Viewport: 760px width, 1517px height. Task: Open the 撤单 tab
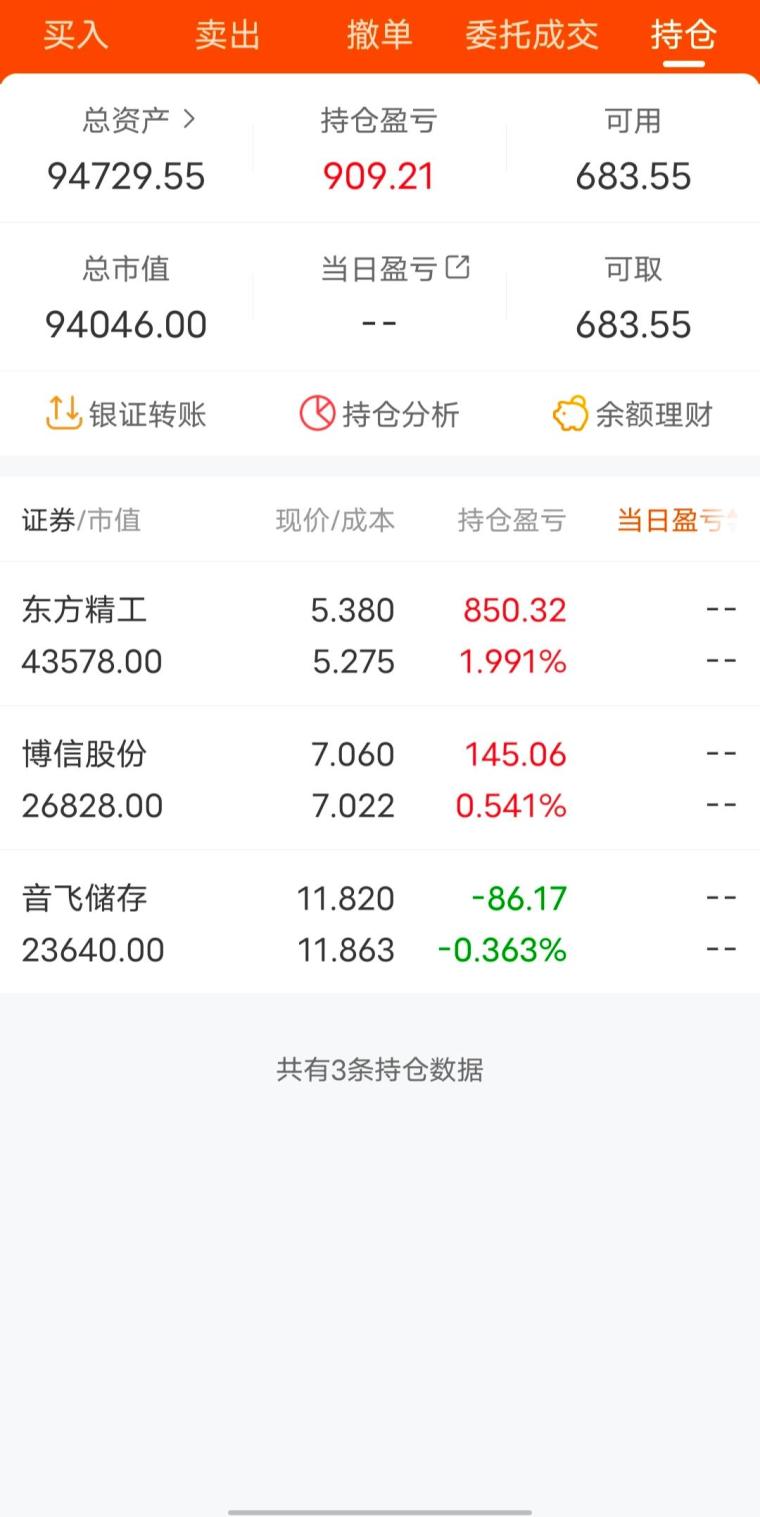click(x=379, y=35)
